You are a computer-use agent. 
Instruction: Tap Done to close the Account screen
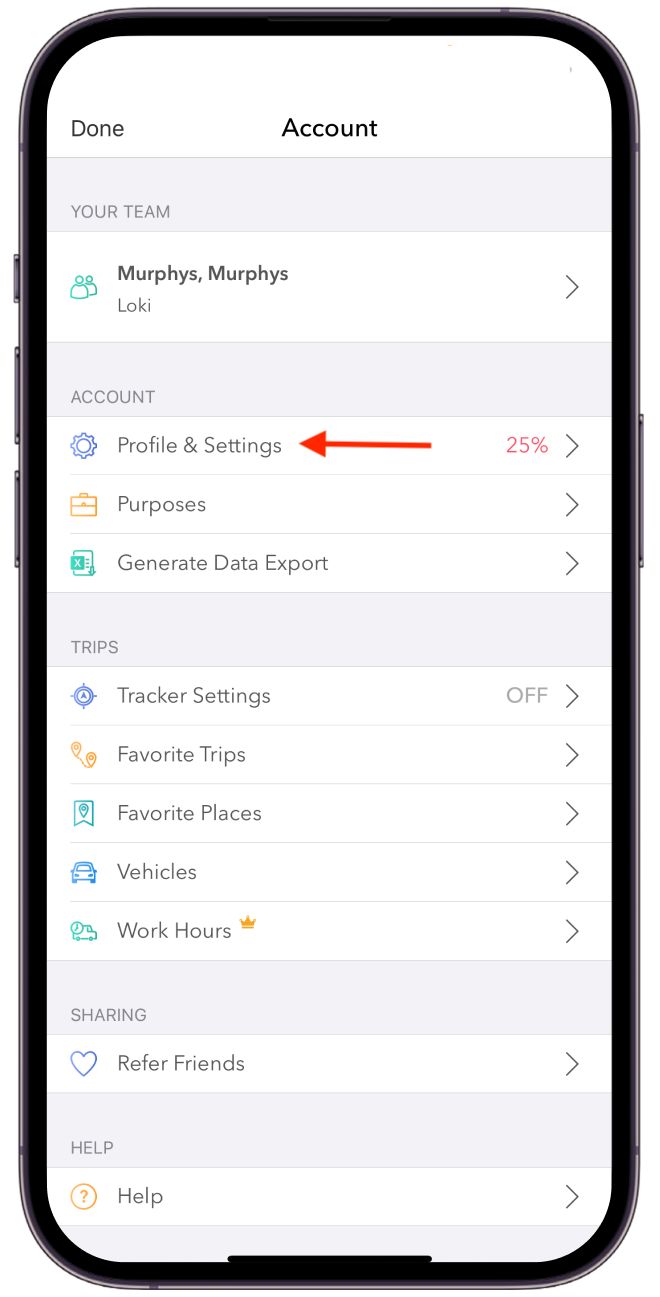click(x=97, y=129)
